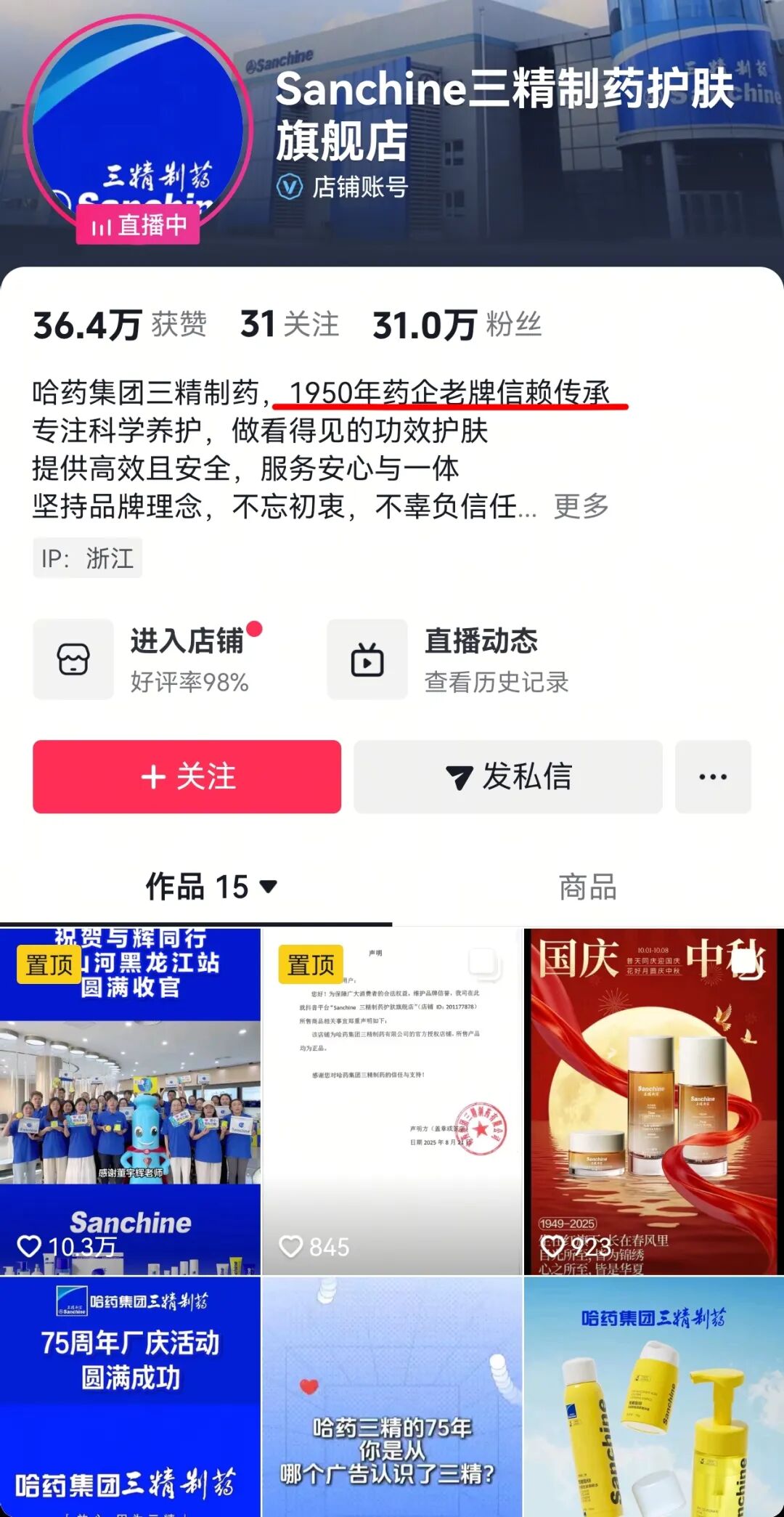Open pinned 声明 statement post
784x1517 pixels.
click(x=392, y=1101)
